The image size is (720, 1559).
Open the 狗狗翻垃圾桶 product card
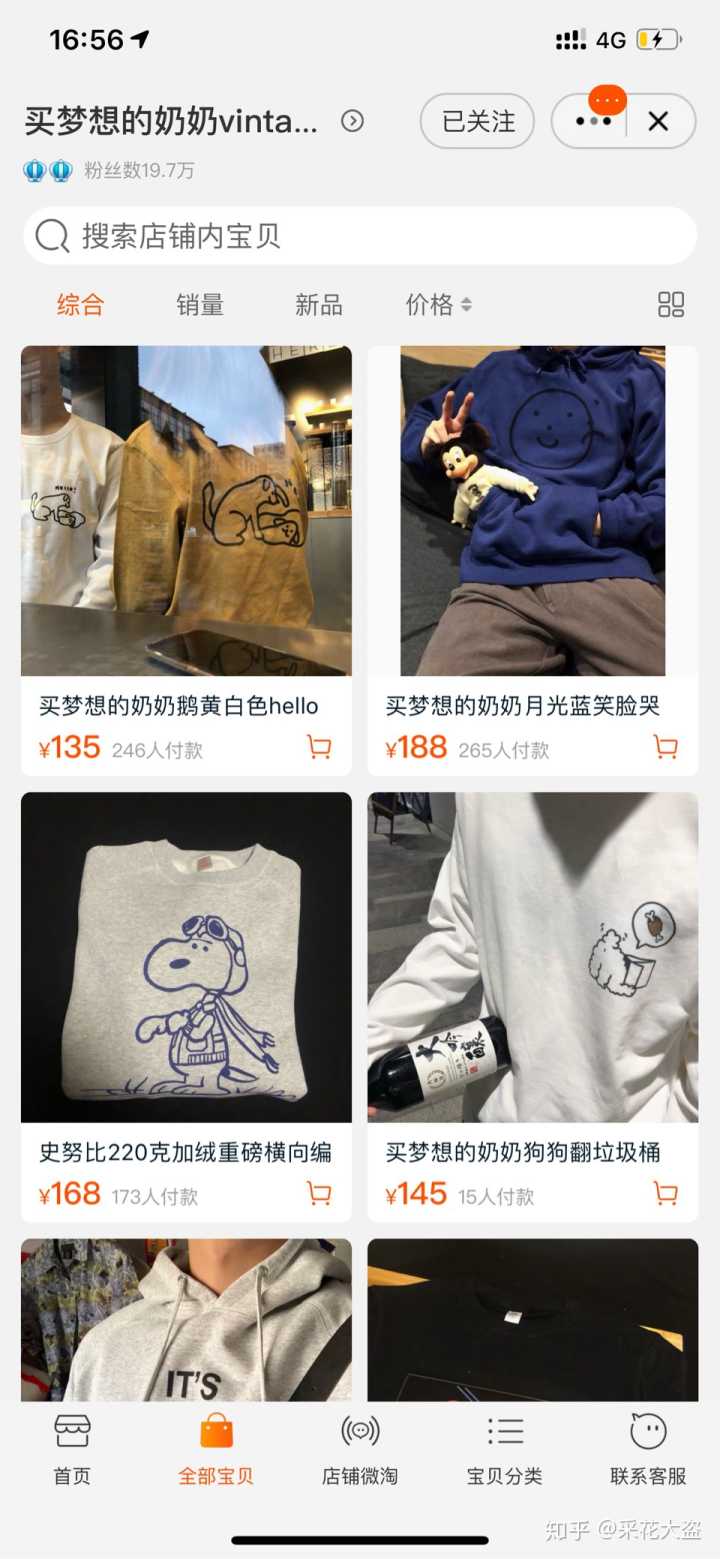(x=533, y=957)
